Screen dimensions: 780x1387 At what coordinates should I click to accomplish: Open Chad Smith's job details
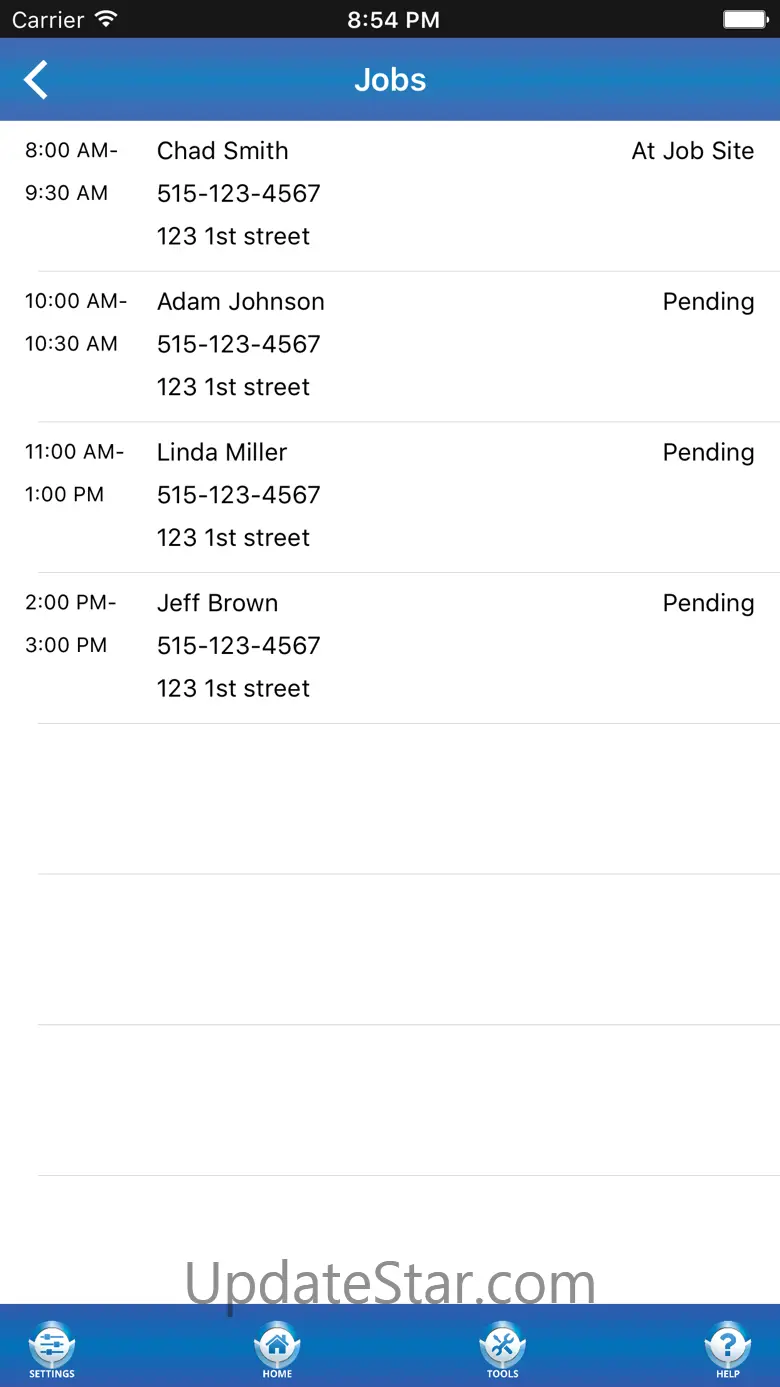390,195
